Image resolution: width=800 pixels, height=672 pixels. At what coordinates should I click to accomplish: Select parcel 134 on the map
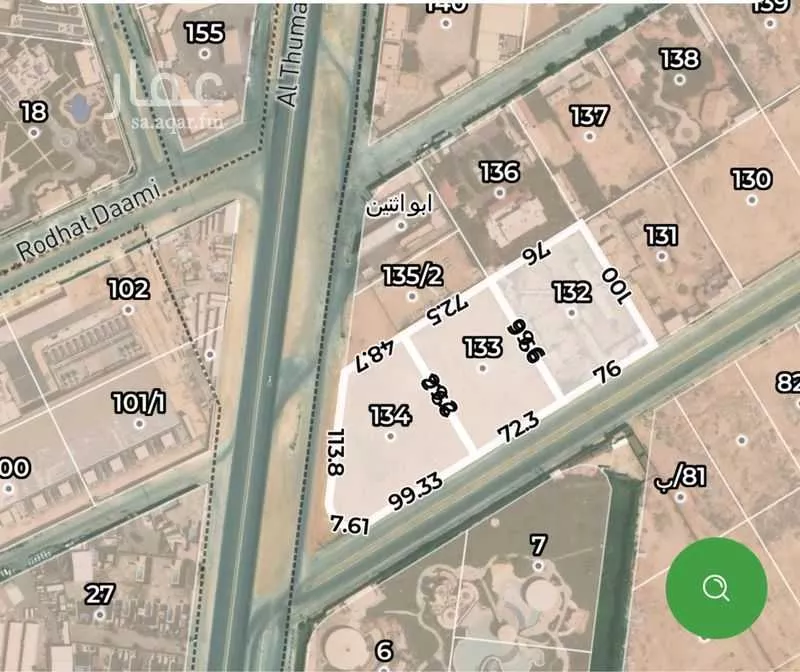click(x=390, y=422)
